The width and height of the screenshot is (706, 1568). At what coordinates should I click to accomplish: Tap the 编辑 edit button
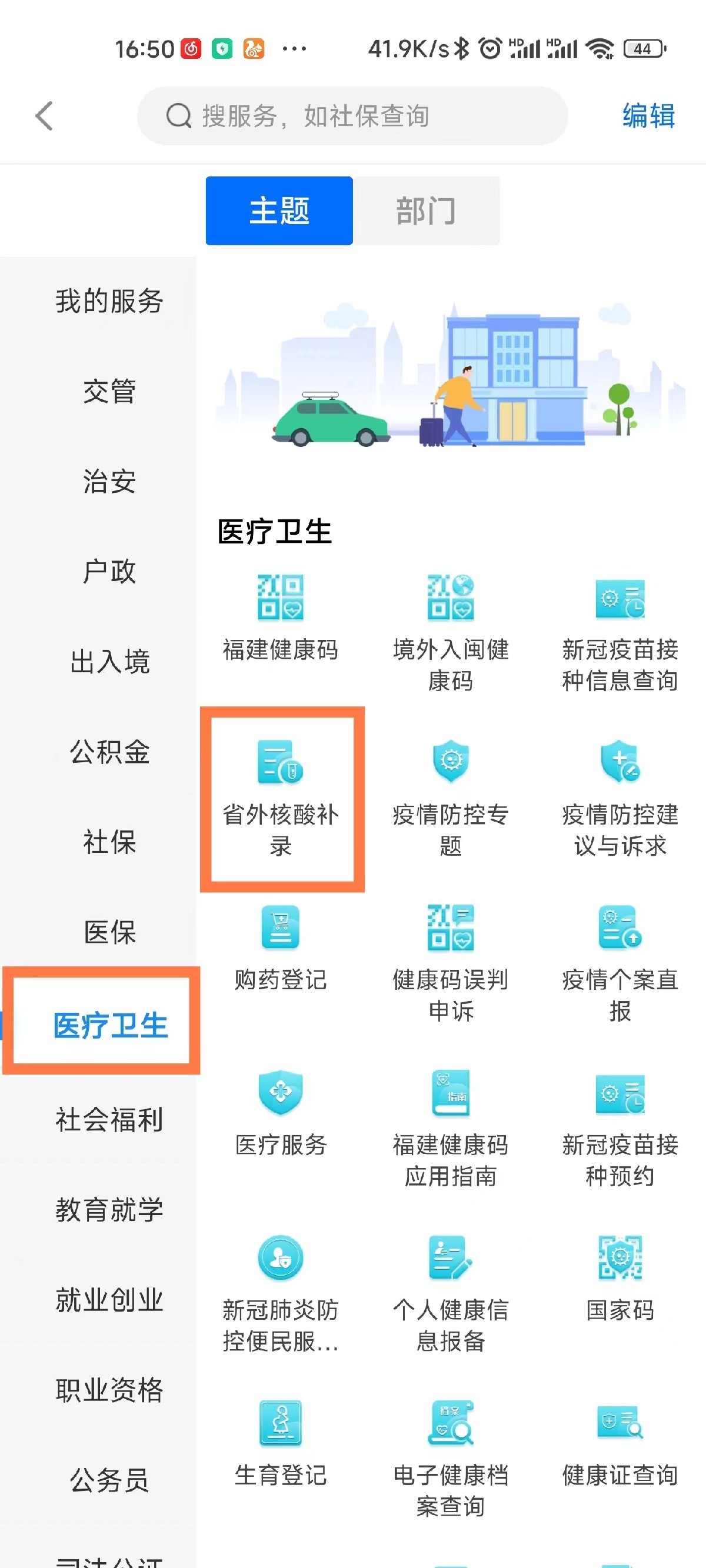(x=648, y=116)
